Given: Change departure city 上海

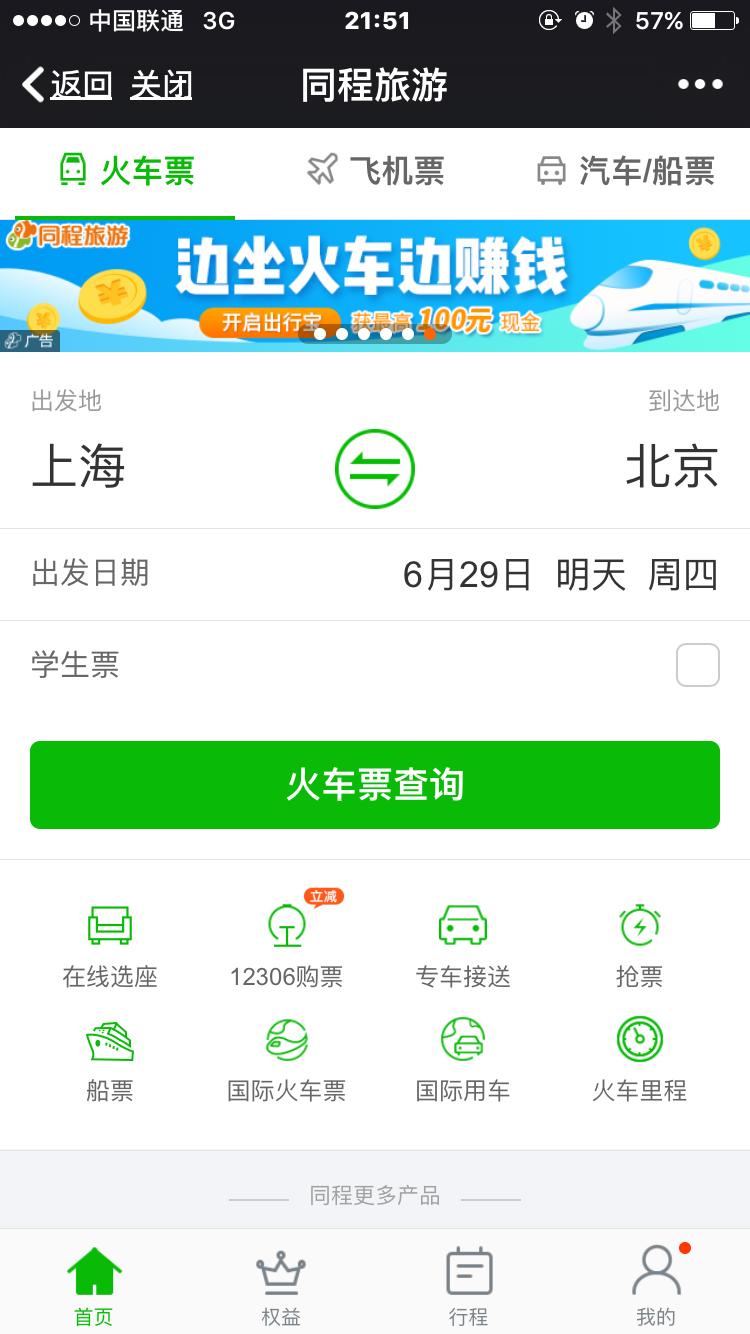Looking at the screenshot, I should pyautogui.click(x=78, y=466).
